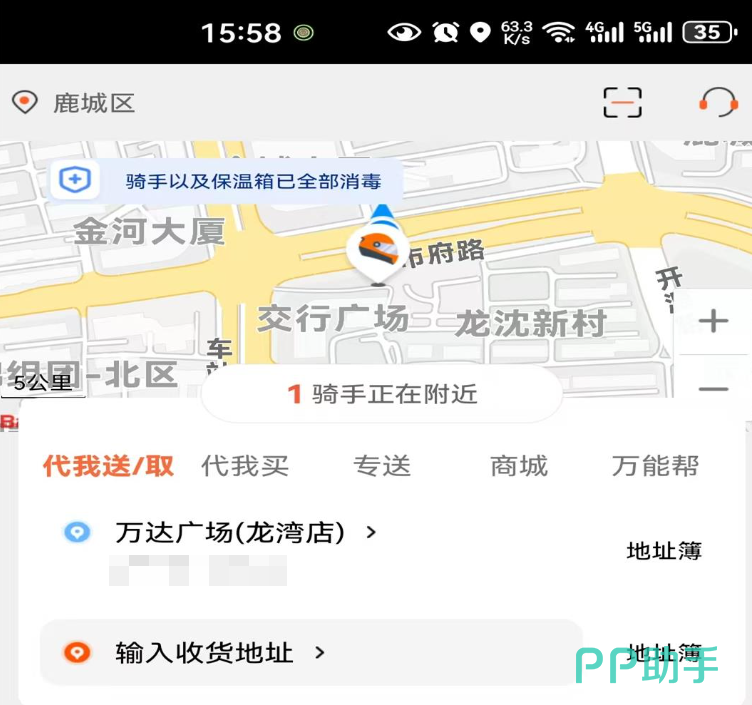Viewport: 752px width, 705px height.
Task: Switch to the 代我送/取 tab
Action: [x=108, y=465]
